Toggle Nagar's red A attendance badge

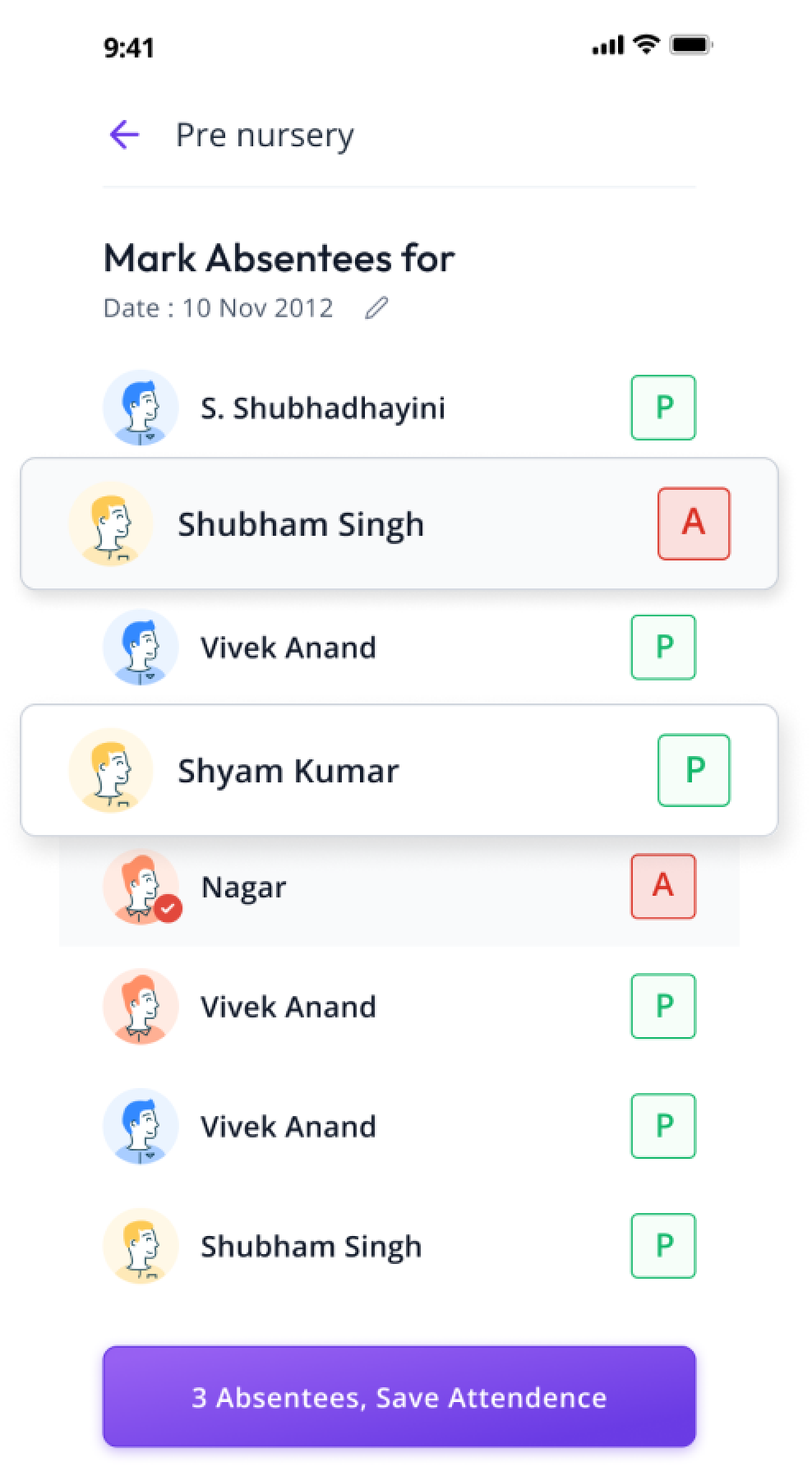pos(663,886)
